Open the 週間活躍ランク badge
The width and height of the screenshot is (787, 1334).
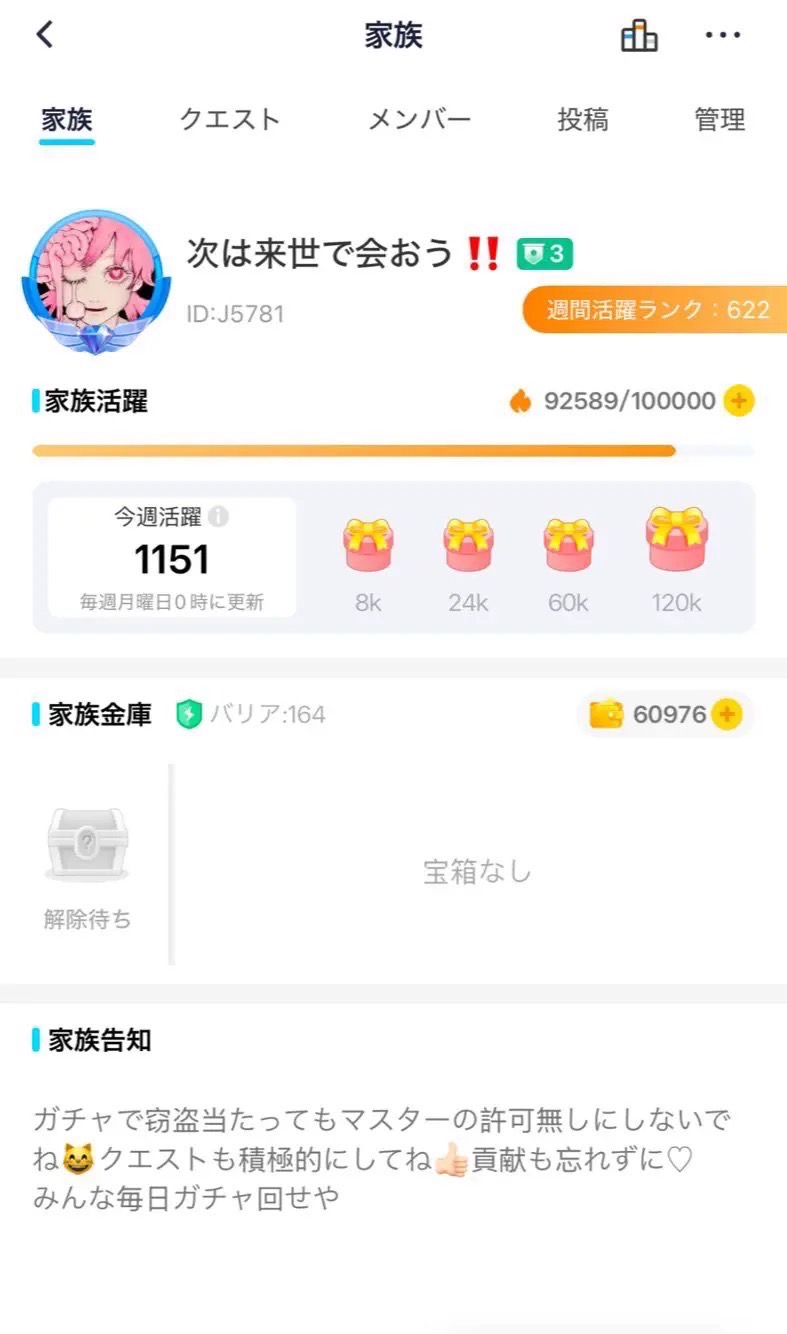click(x=656, y=310)
